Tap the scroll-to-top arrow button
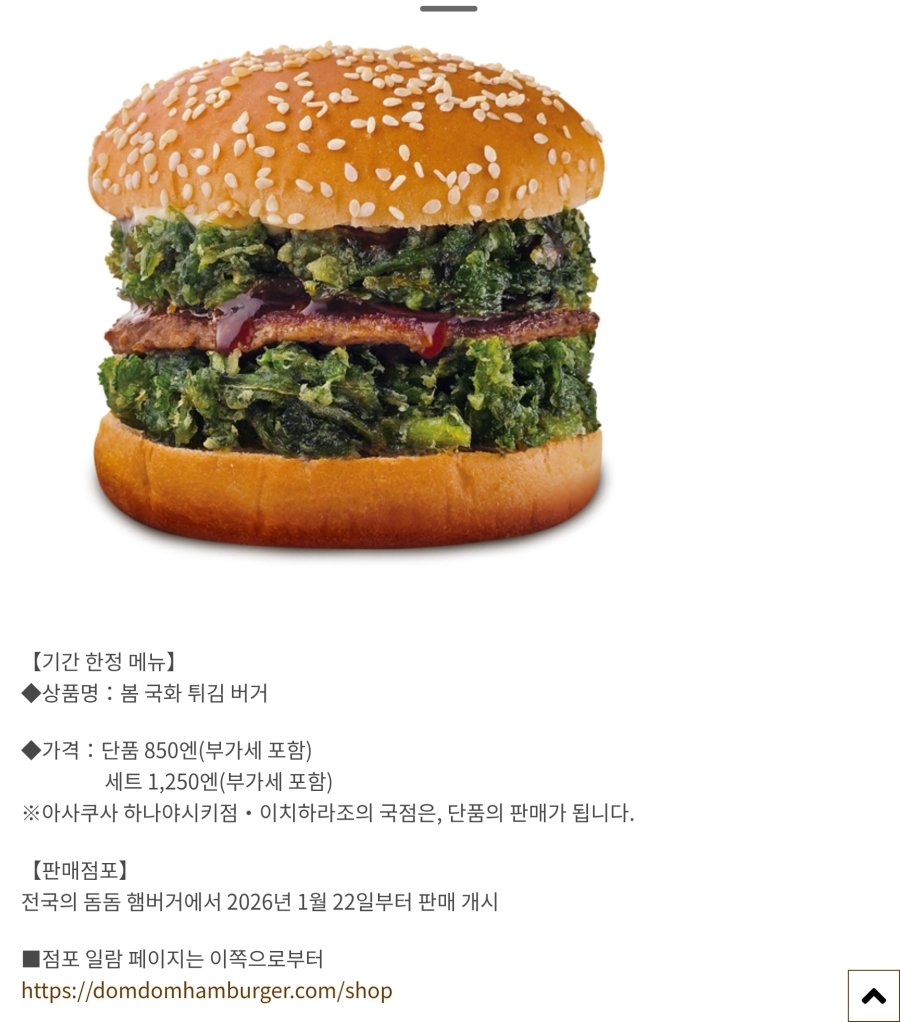This screenshot has width=900, height=1022. point(873,995)
